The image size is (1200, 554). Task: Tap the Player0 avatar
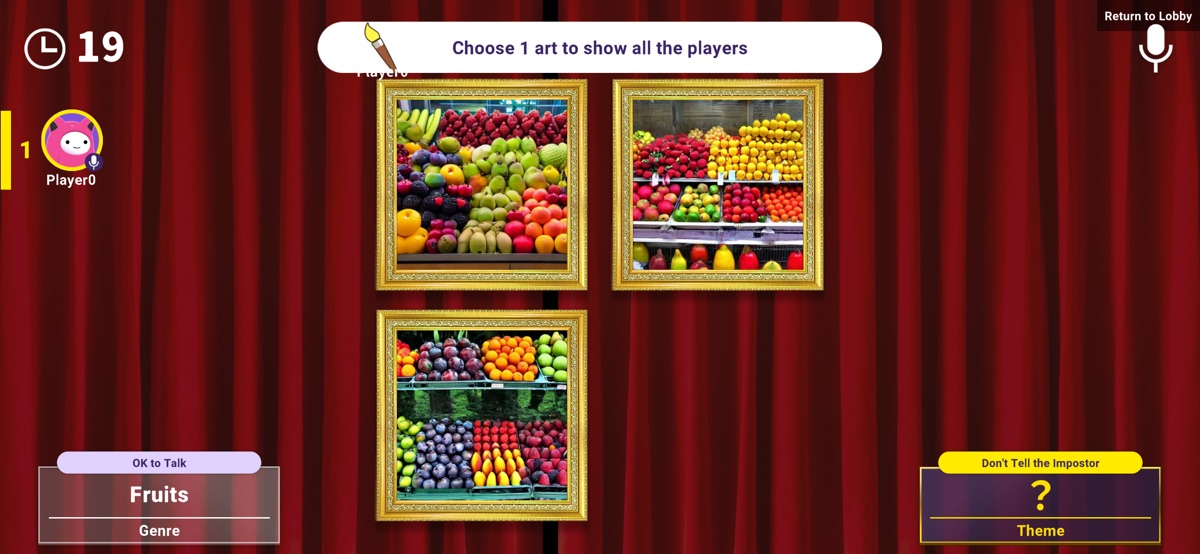tap(72, 141)
